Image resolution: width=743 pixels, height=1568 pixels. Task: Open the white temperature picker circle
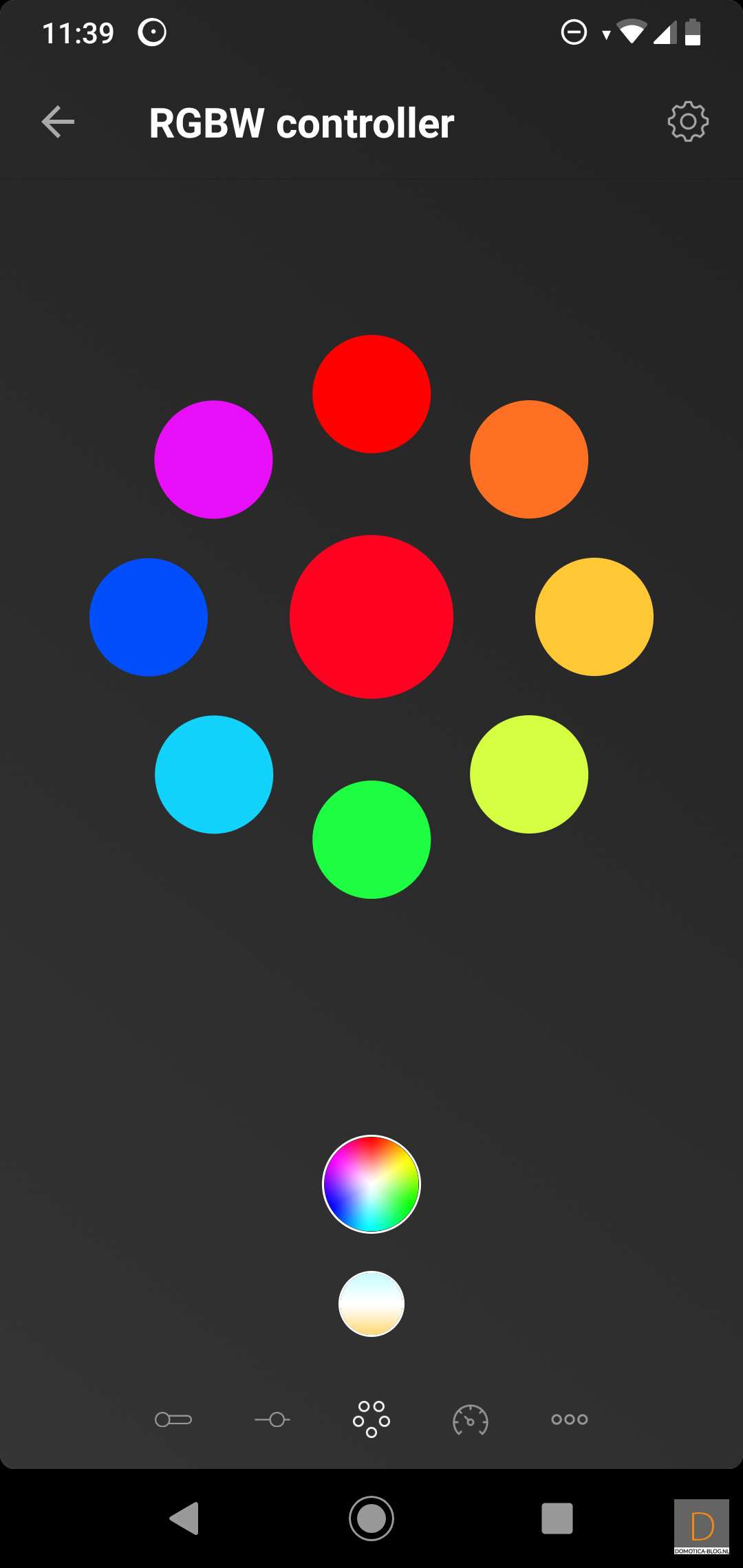tap(371, 1304)
